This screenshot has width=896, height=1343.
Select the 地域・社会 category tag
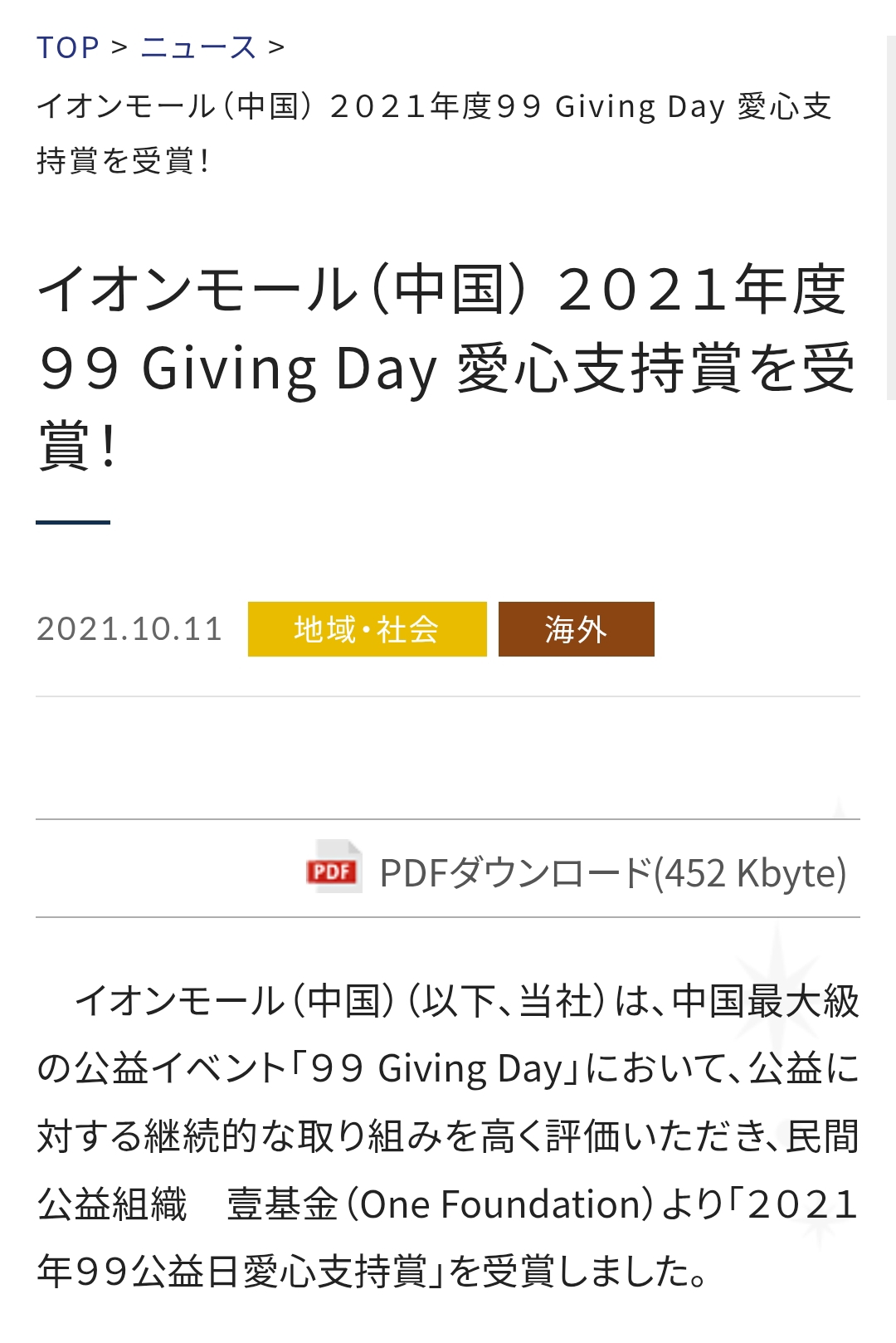[367, 629]
